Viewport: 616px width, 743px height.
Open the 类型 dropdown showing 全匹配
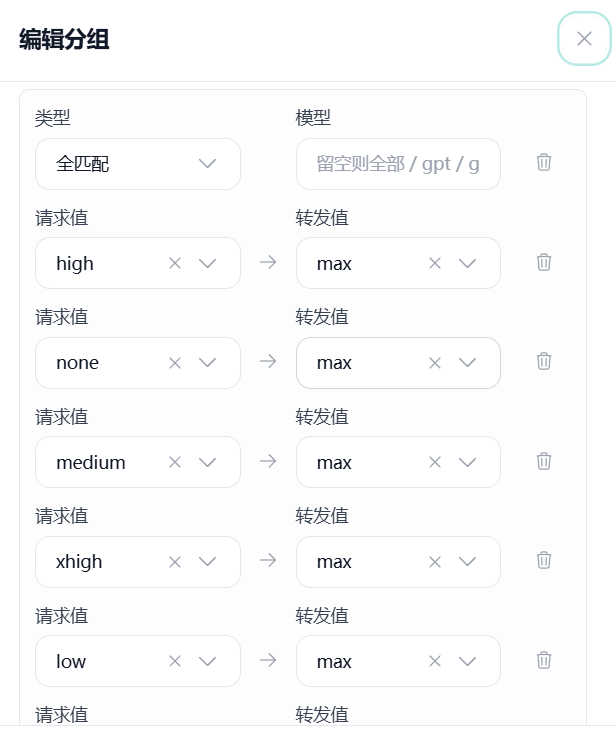pyautogui.click(x=138, y=164)
